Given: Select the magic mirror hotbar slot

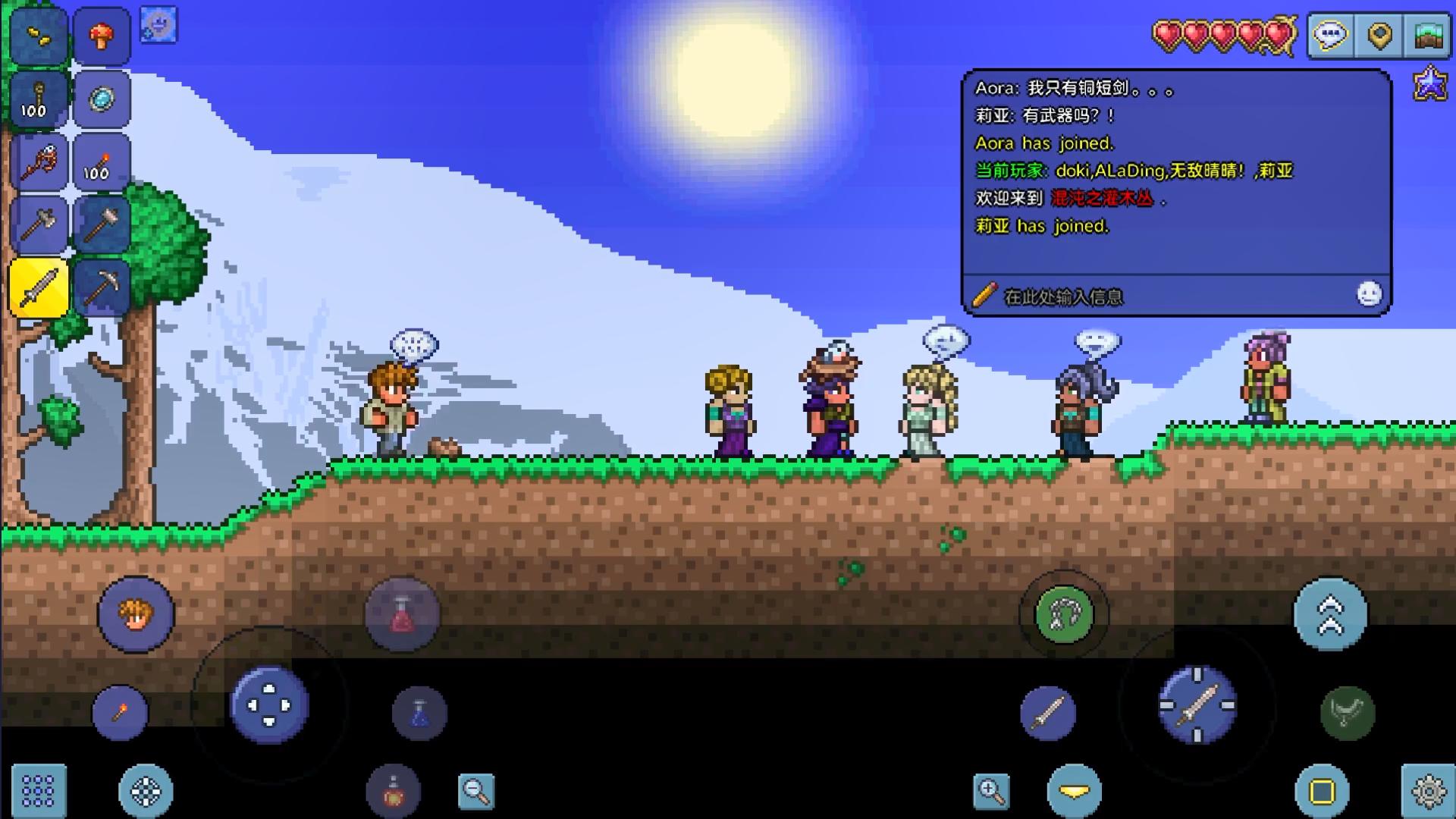Looking at the screenshot, I should point(102,99).
